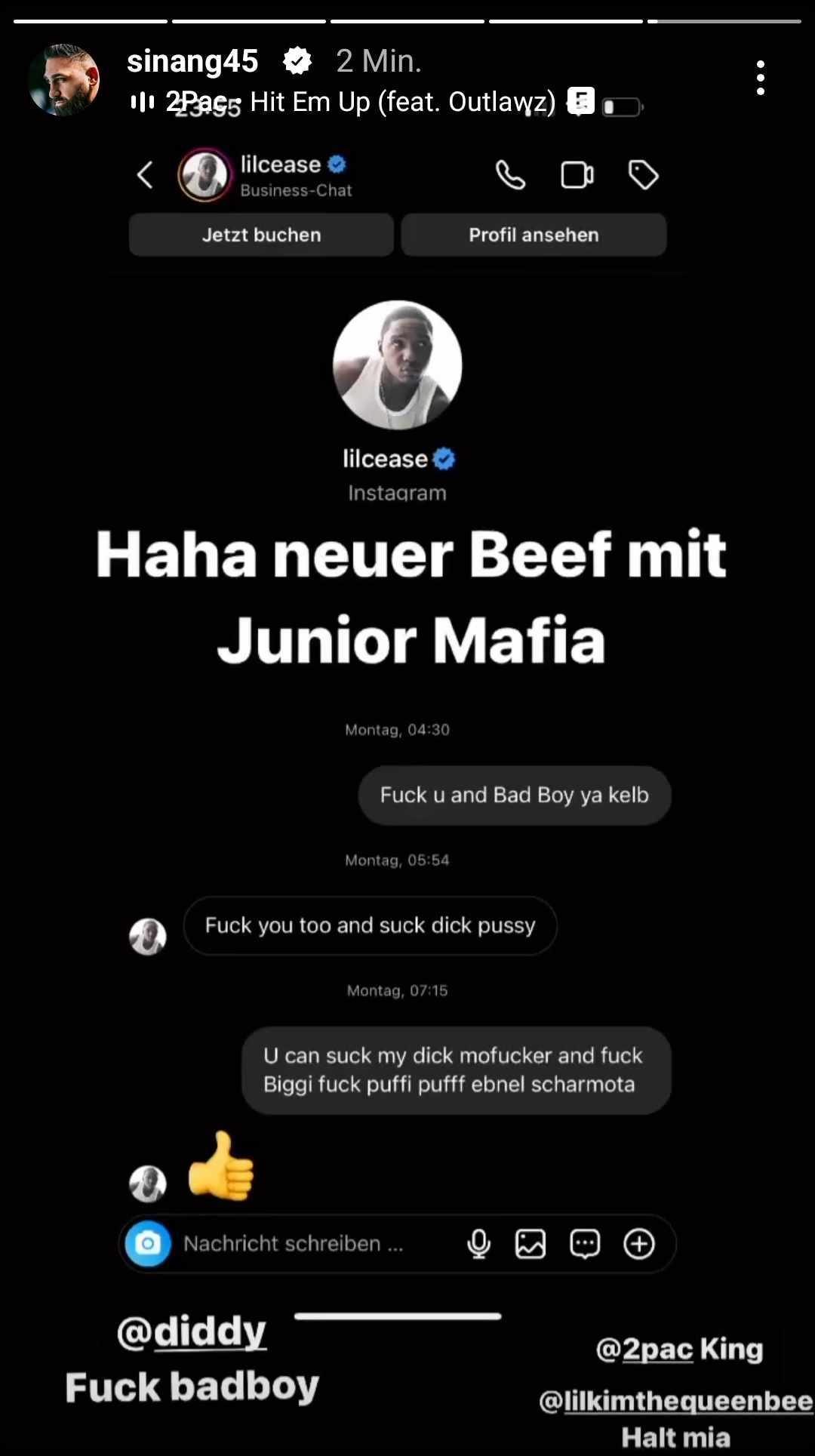Open the story overflow menu

point(760,78)
